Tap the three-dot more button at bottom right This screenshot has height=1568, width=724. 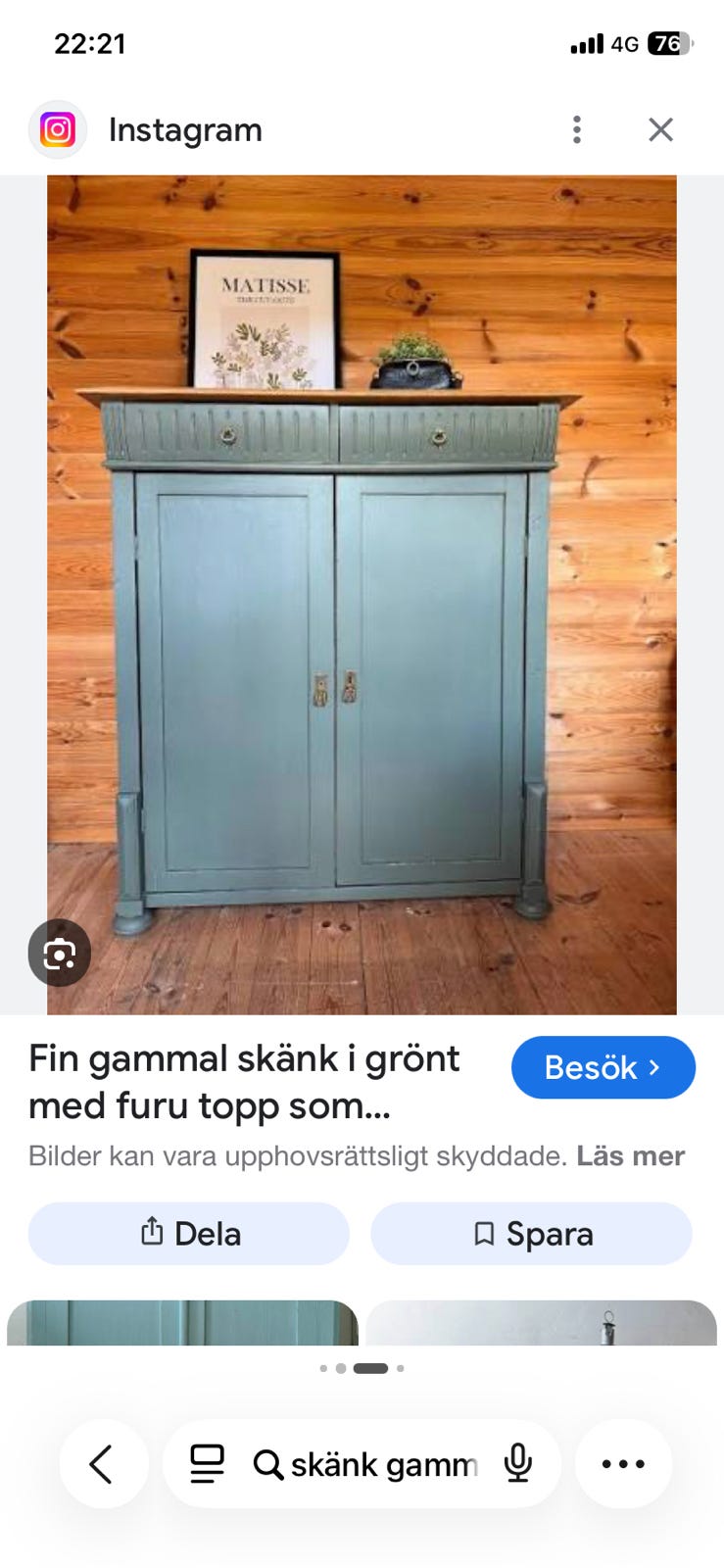click(623, 1464)
